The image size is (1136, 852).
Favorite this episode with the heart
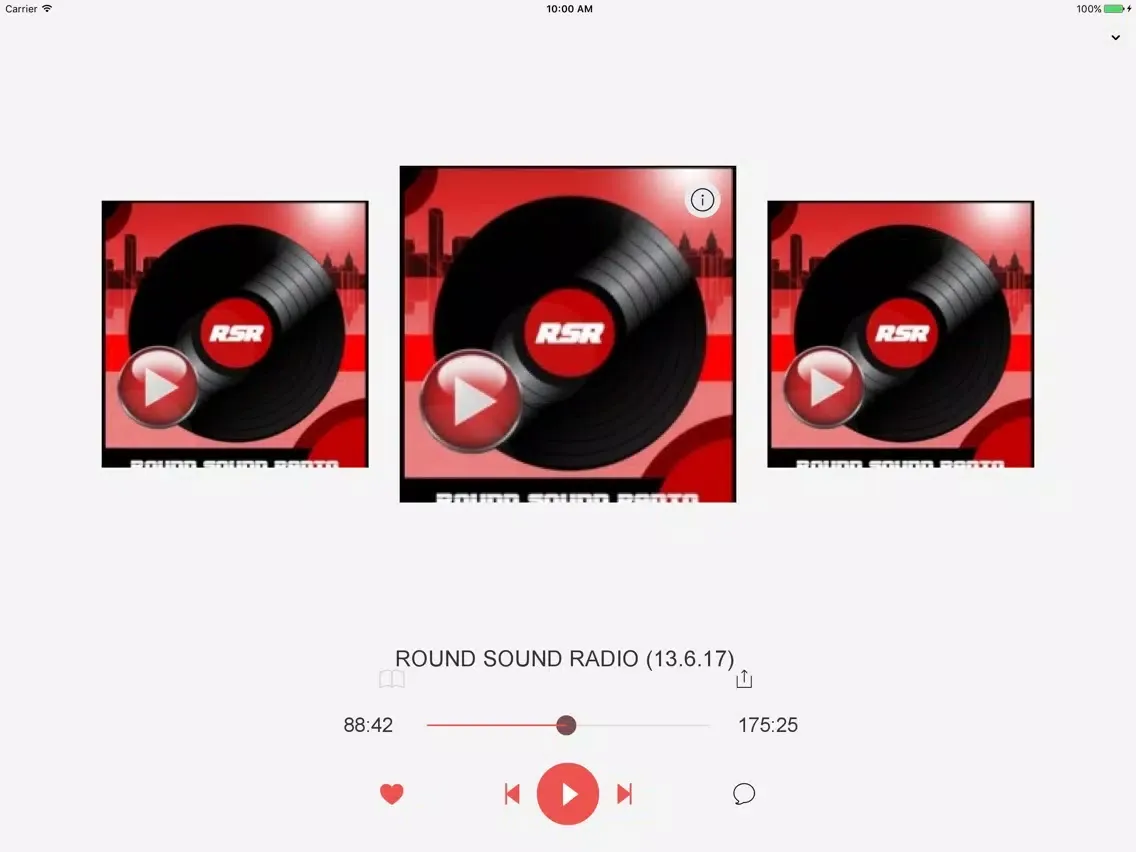coord(392,794)
